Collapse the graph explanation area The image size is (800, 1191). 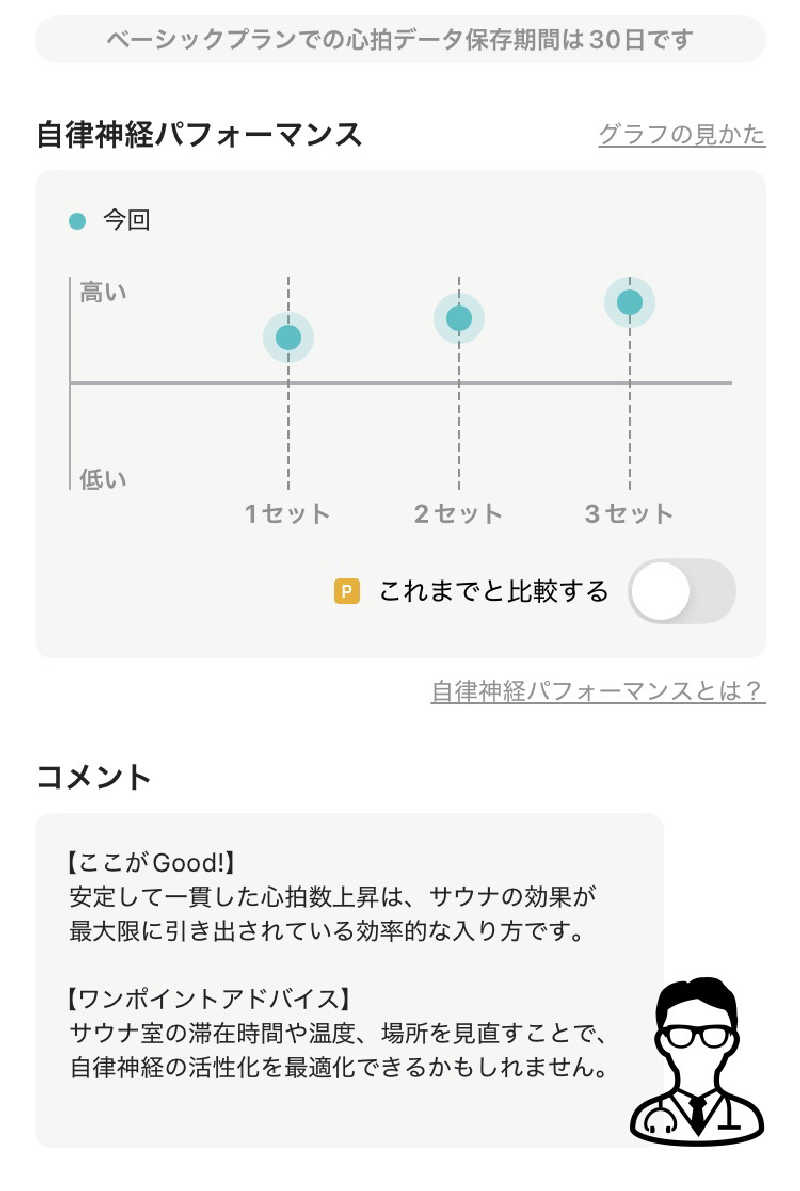pyautogui.click(x=683, y=135)
